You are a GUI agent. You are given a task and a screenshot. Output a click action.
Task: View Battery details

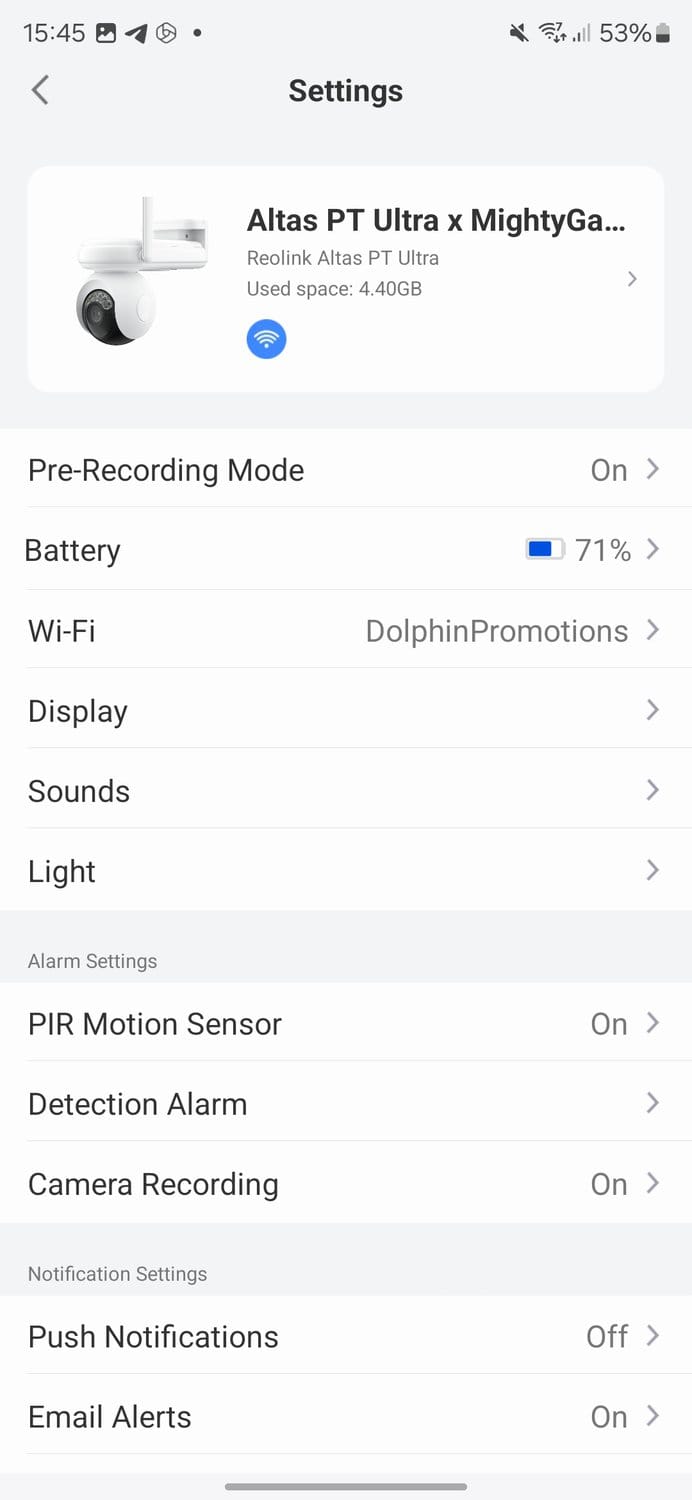pyautogui.click(x=346, y=550)
